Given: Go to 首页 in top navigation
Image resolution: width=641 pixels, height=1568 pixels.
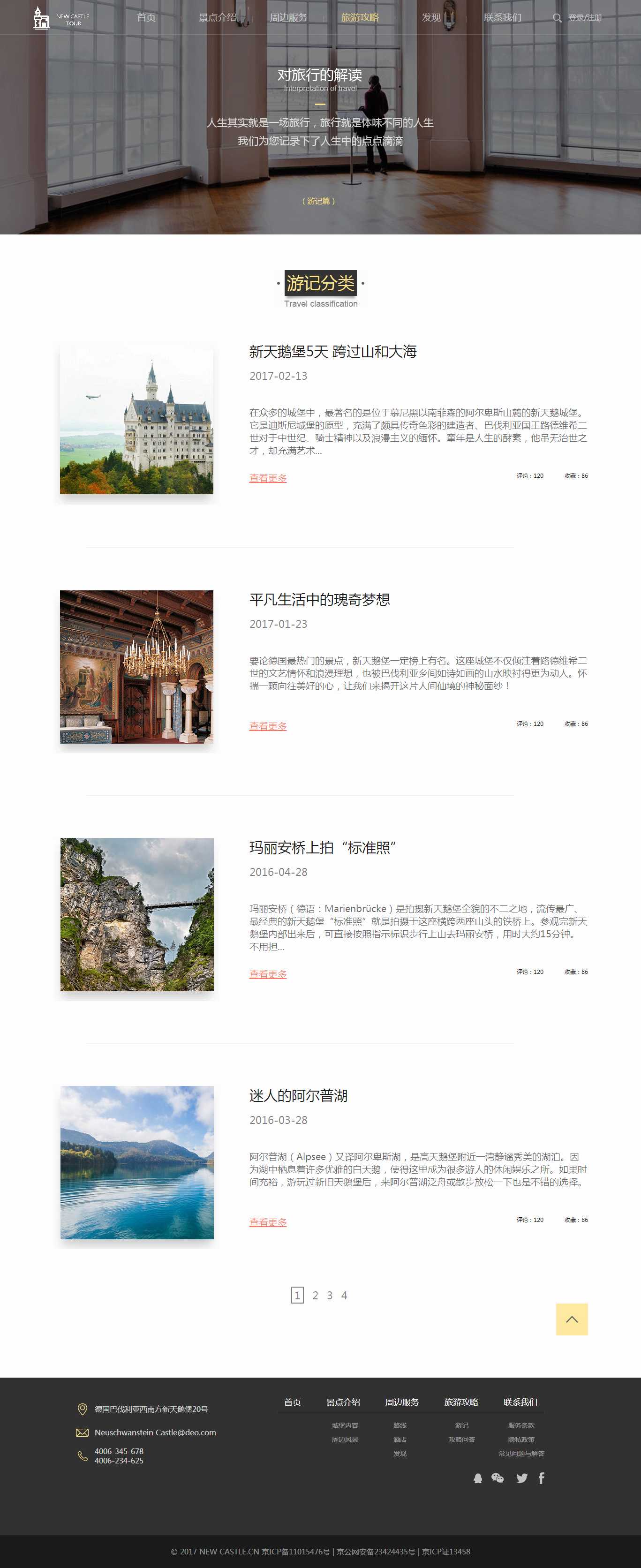Looking at the screenshot, I should pos(146,18).
